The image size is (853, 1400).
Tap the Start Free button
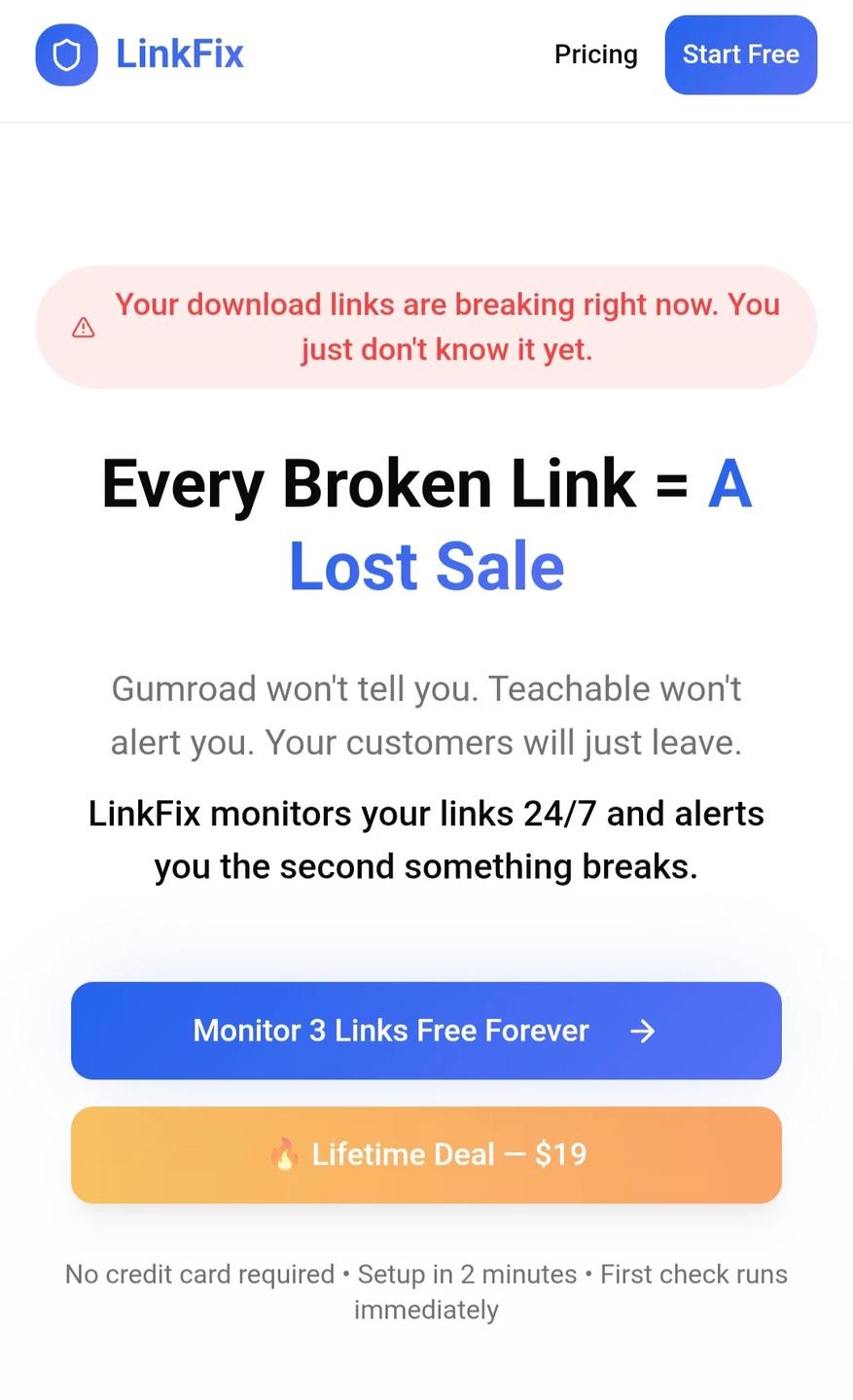pyautogui.click(x=740, y=54)
